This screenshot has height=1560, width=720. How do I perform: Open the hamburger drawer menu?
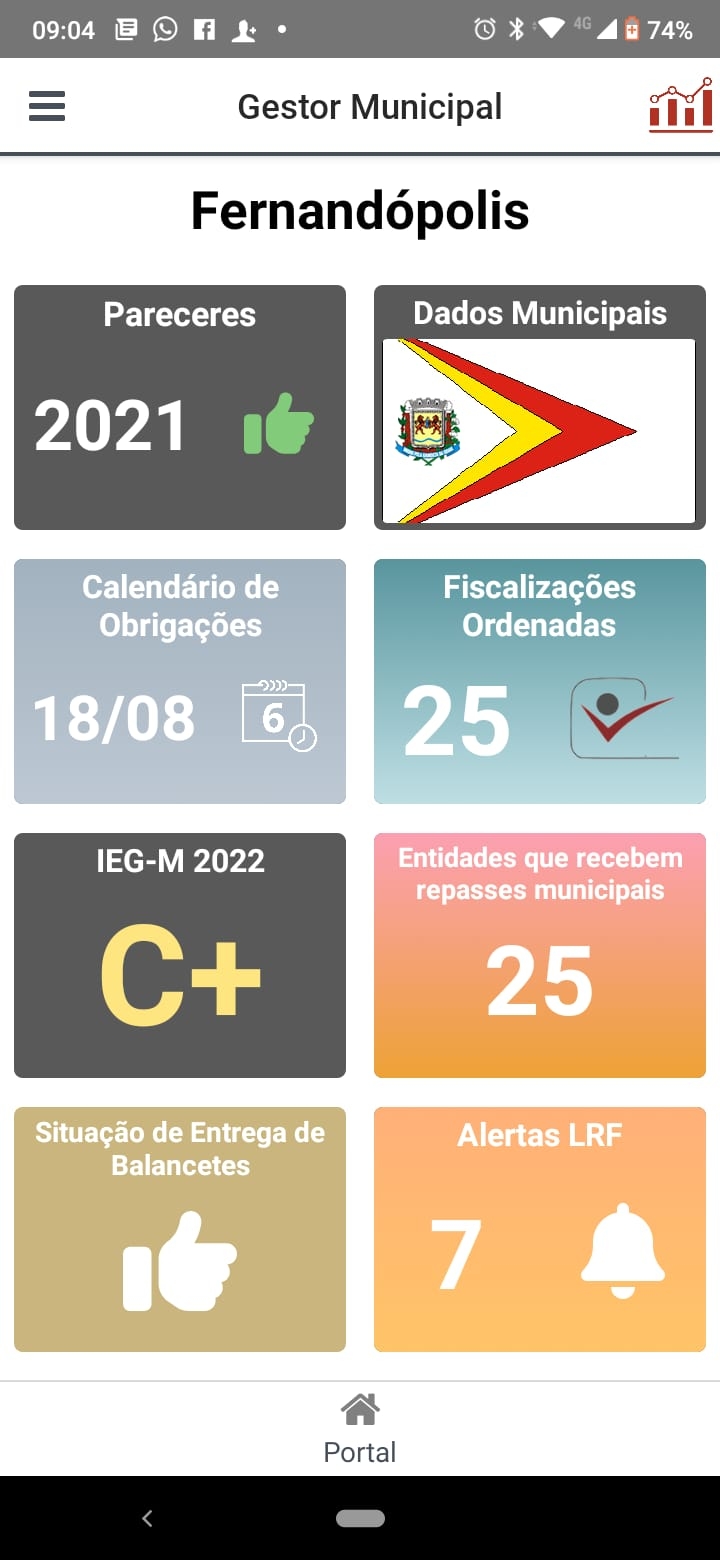47,106
